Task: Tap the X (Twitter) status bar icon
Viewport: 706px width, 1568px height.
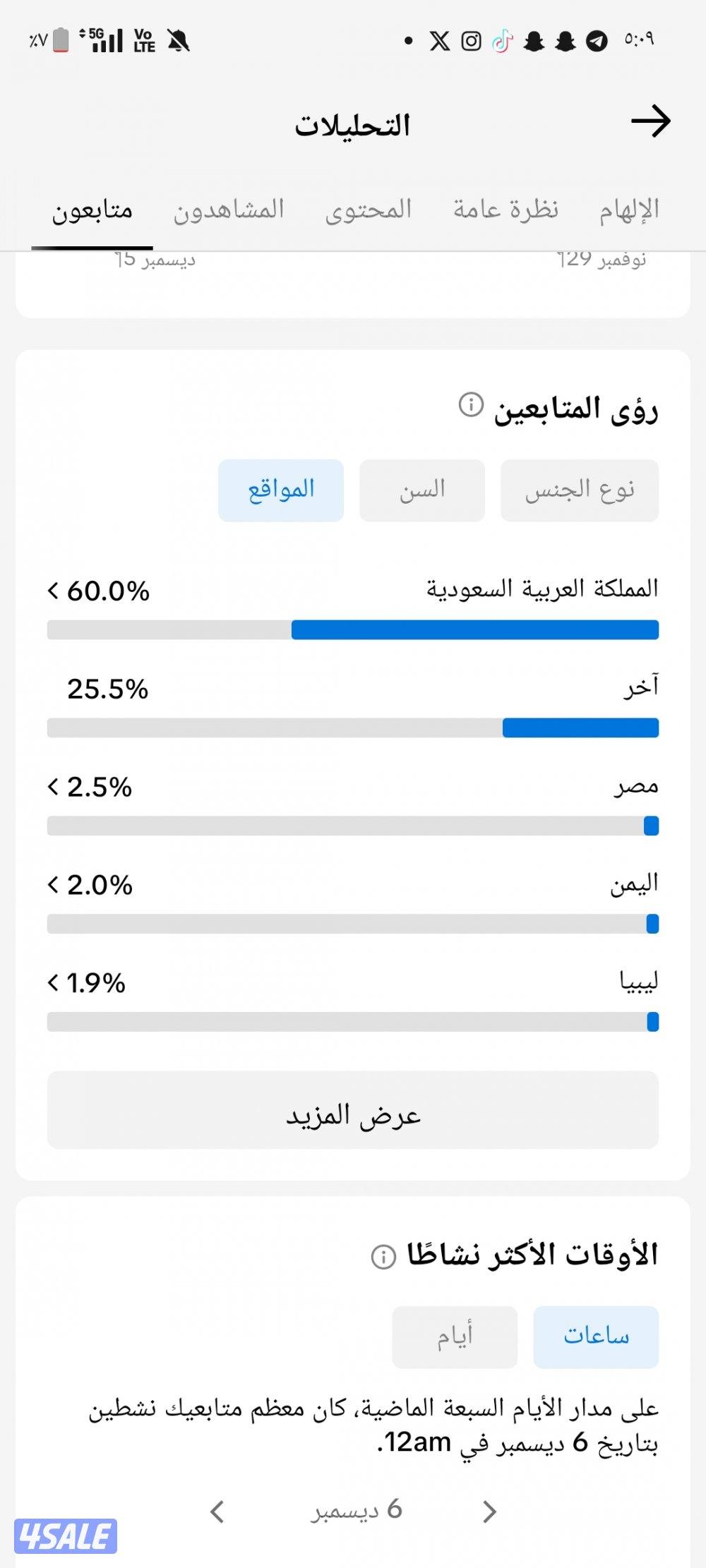Action: pos(438,42)
